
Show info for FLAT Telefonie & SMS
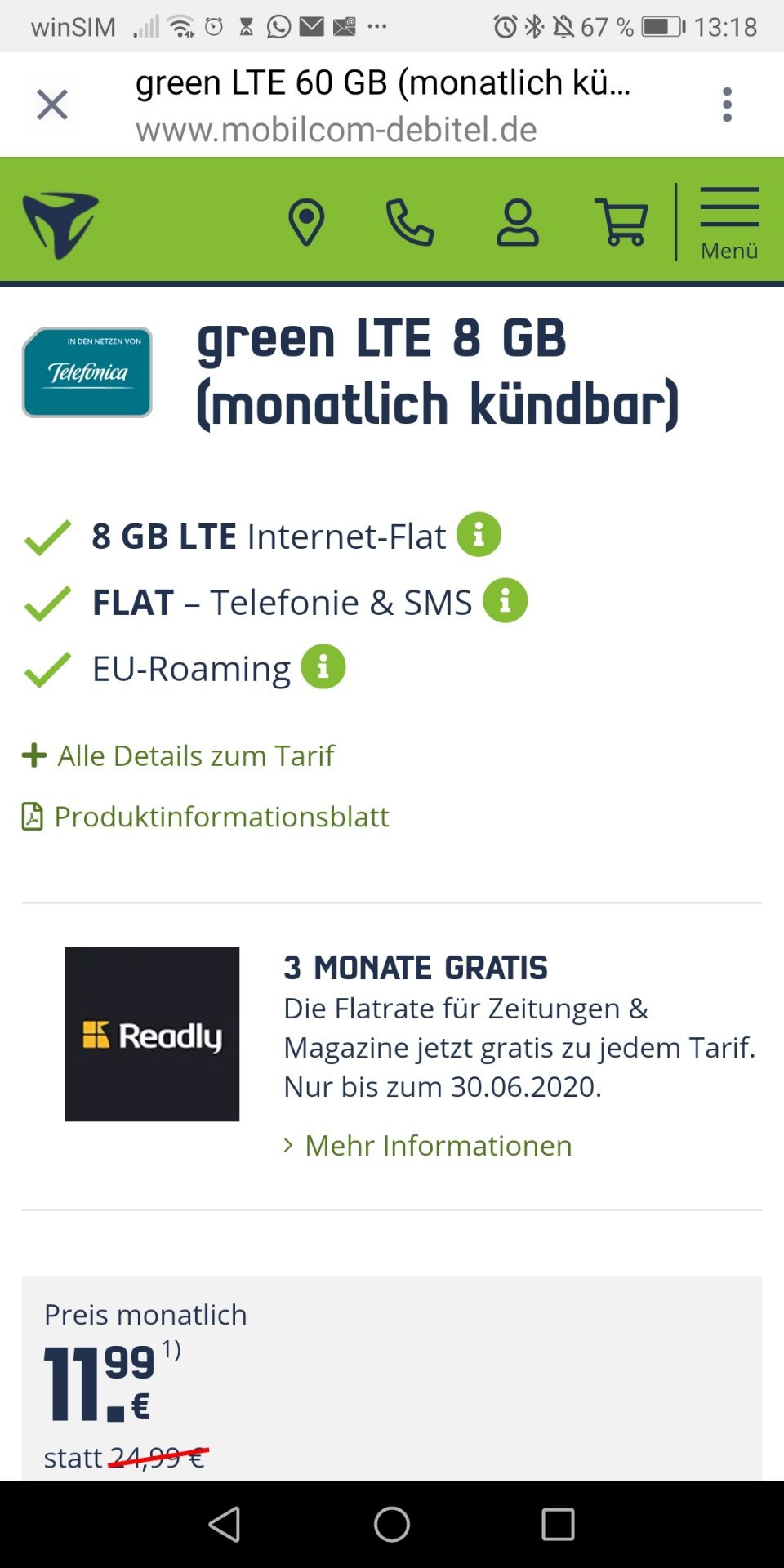point(506,601)
